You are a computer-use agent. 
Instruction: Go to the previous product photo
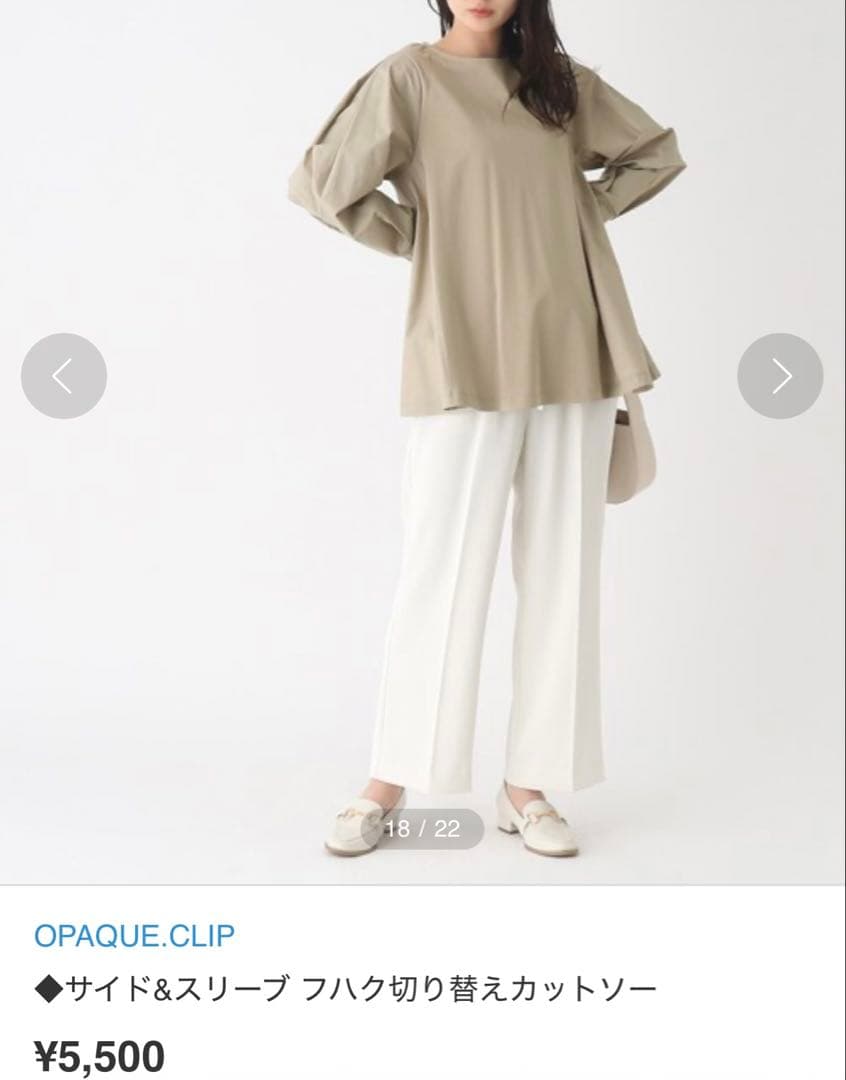coord(63,376)
